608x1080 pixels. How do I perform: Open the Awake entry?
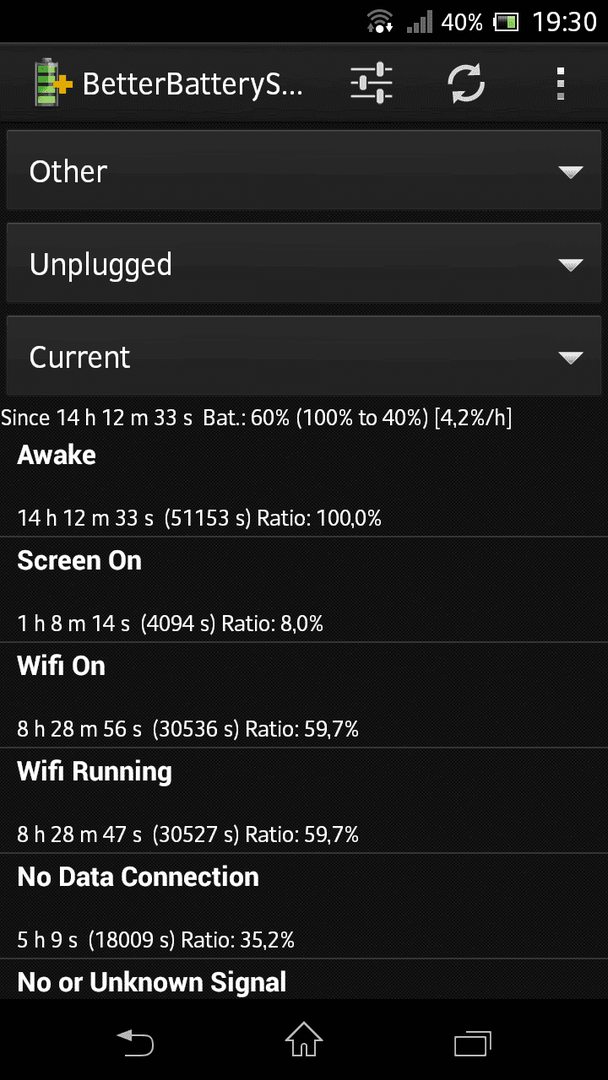click(304, 484)
